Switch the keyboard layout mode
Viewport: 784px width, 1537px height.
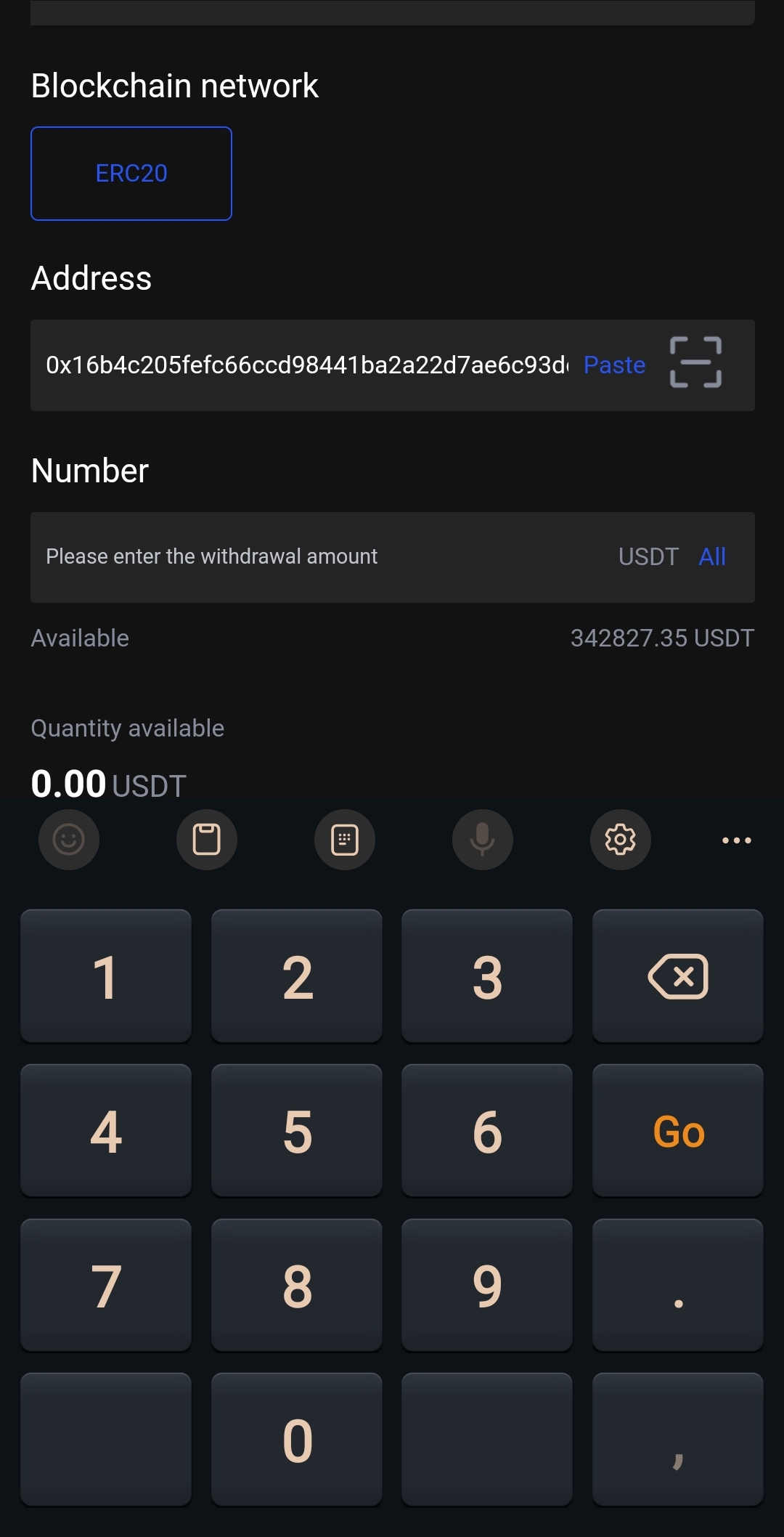coord(345,840)
